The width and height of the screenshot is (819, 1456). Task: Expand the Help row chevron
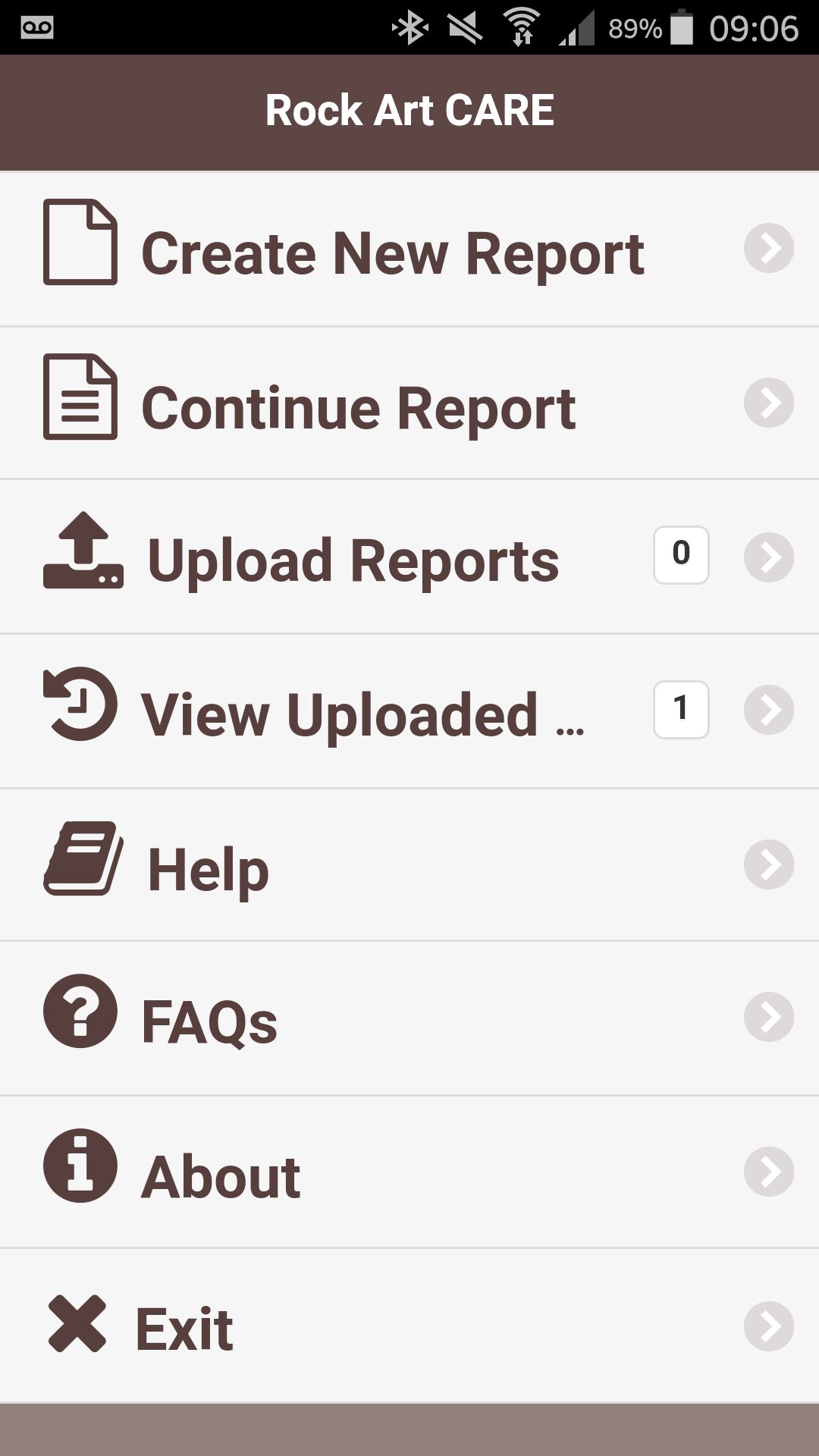point(770,863)
